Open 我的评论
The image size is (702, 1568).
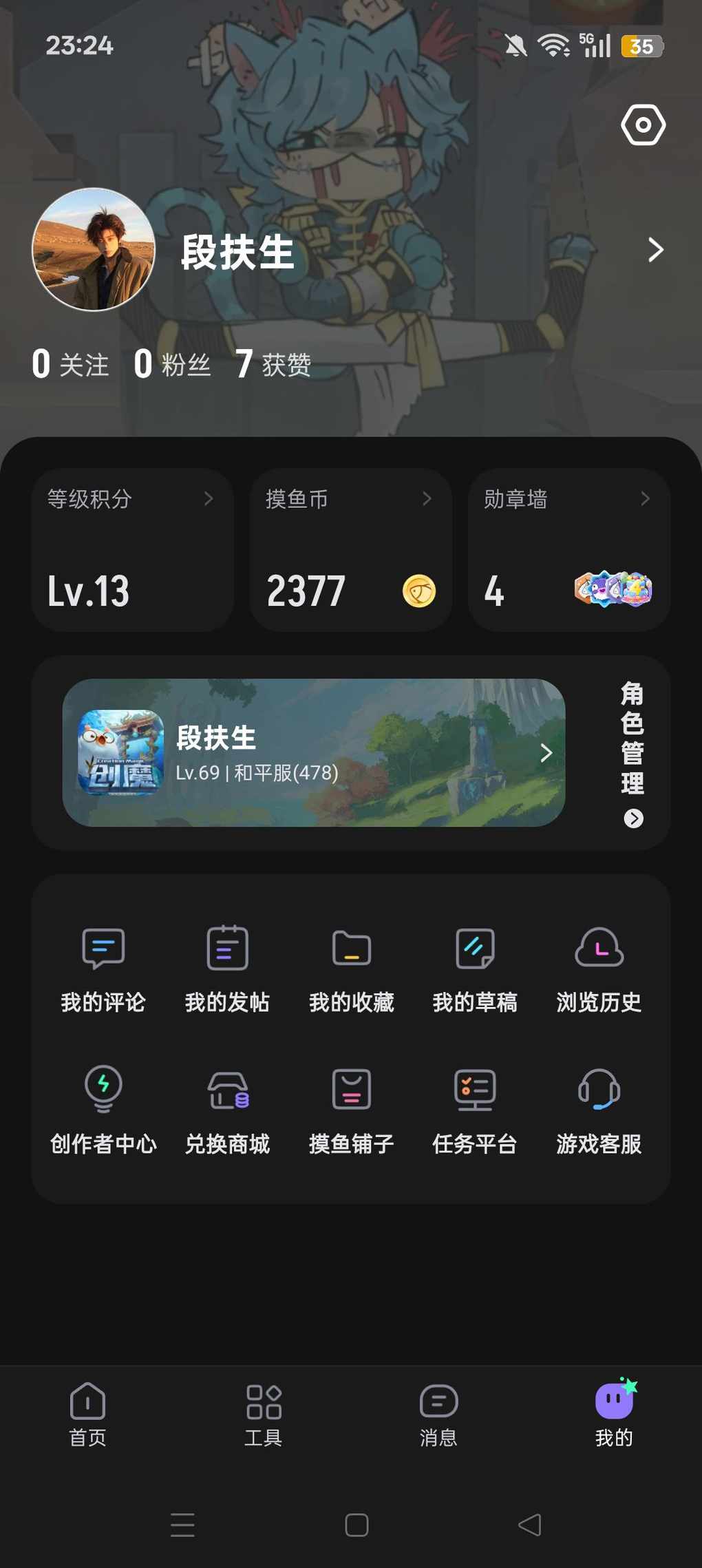[103, 968]
